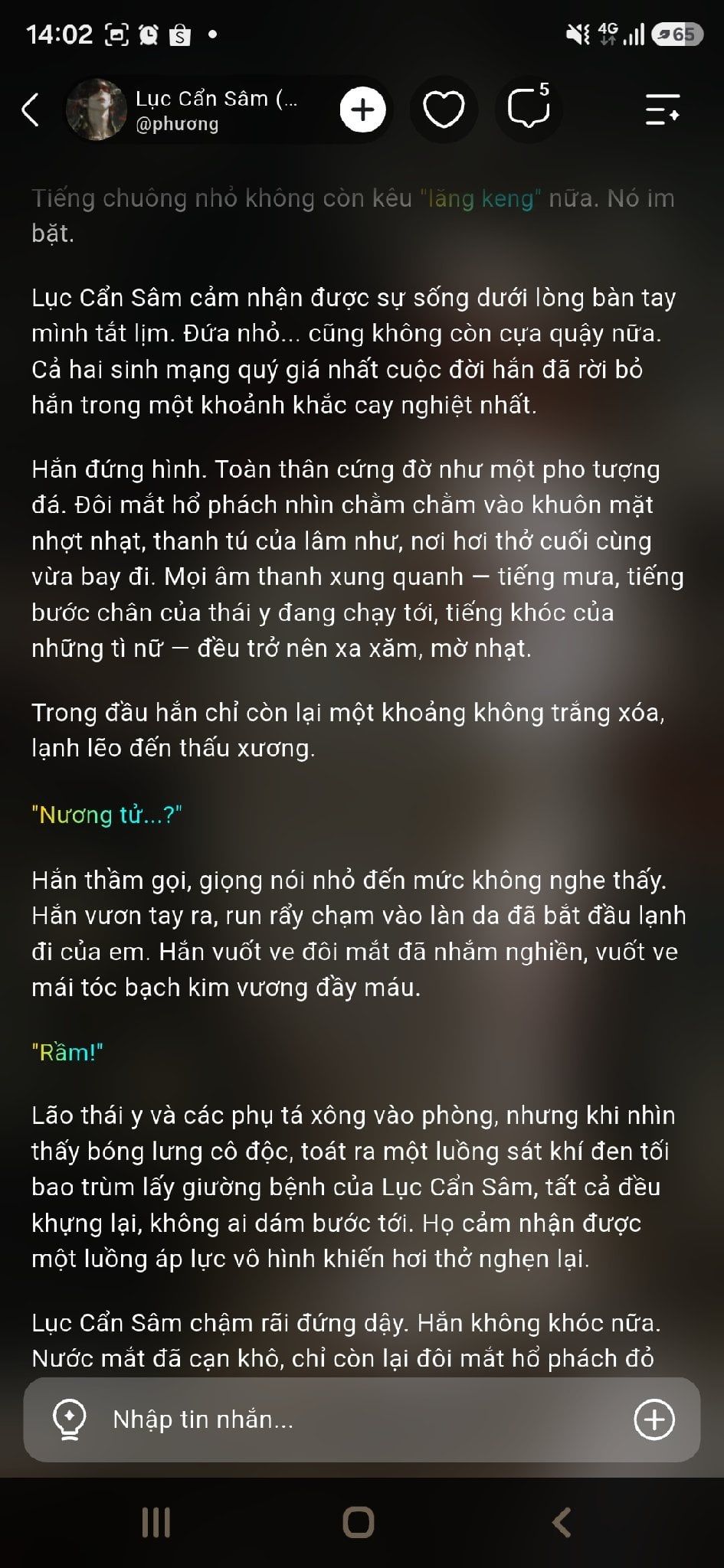Open Lục Cẩn Sâm character profile
Screen dimensions: 724x1568
pos(182,109)
